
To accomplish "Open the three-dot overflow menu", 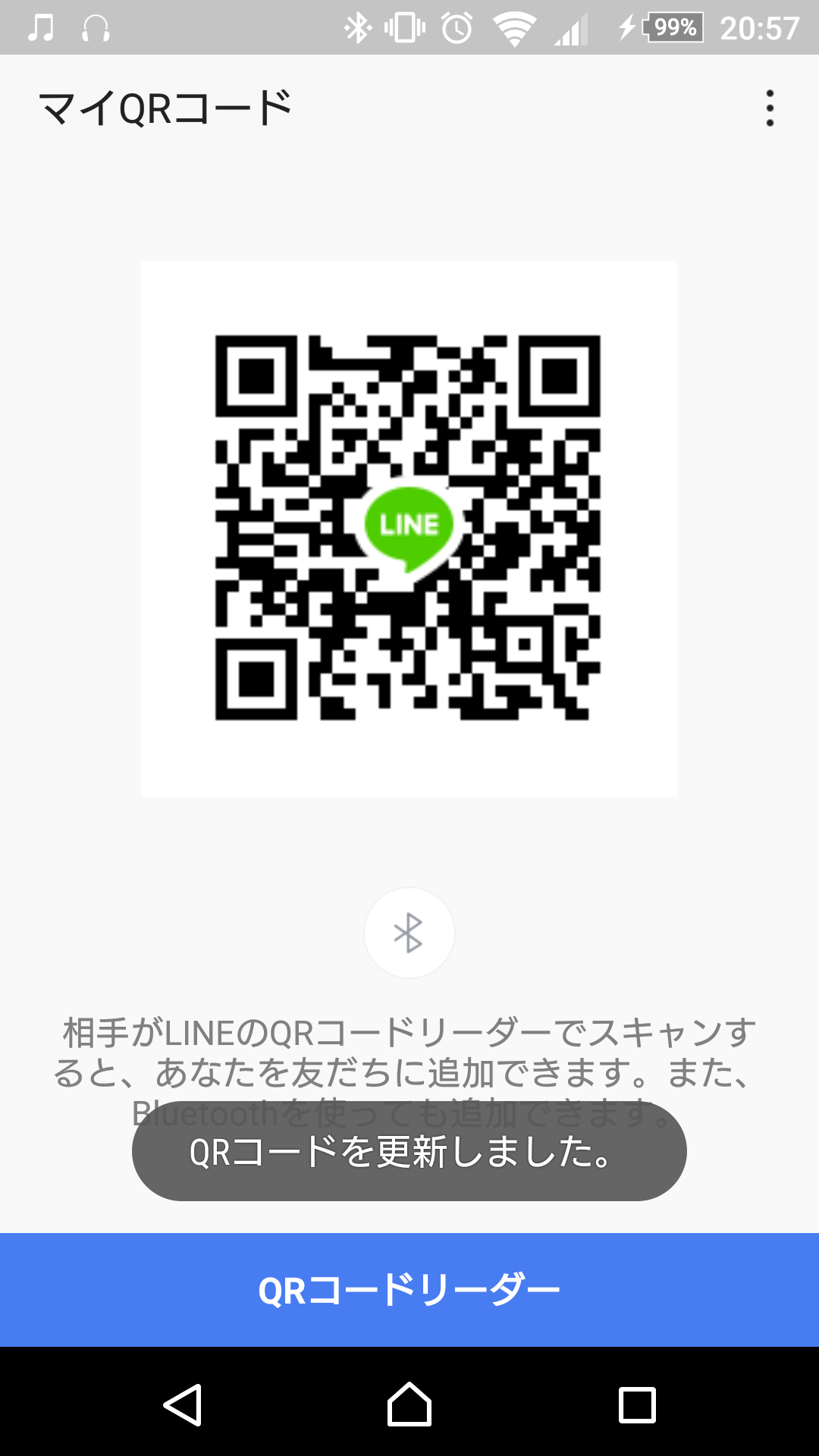I will pyautogui.click(x=770, y=108).
